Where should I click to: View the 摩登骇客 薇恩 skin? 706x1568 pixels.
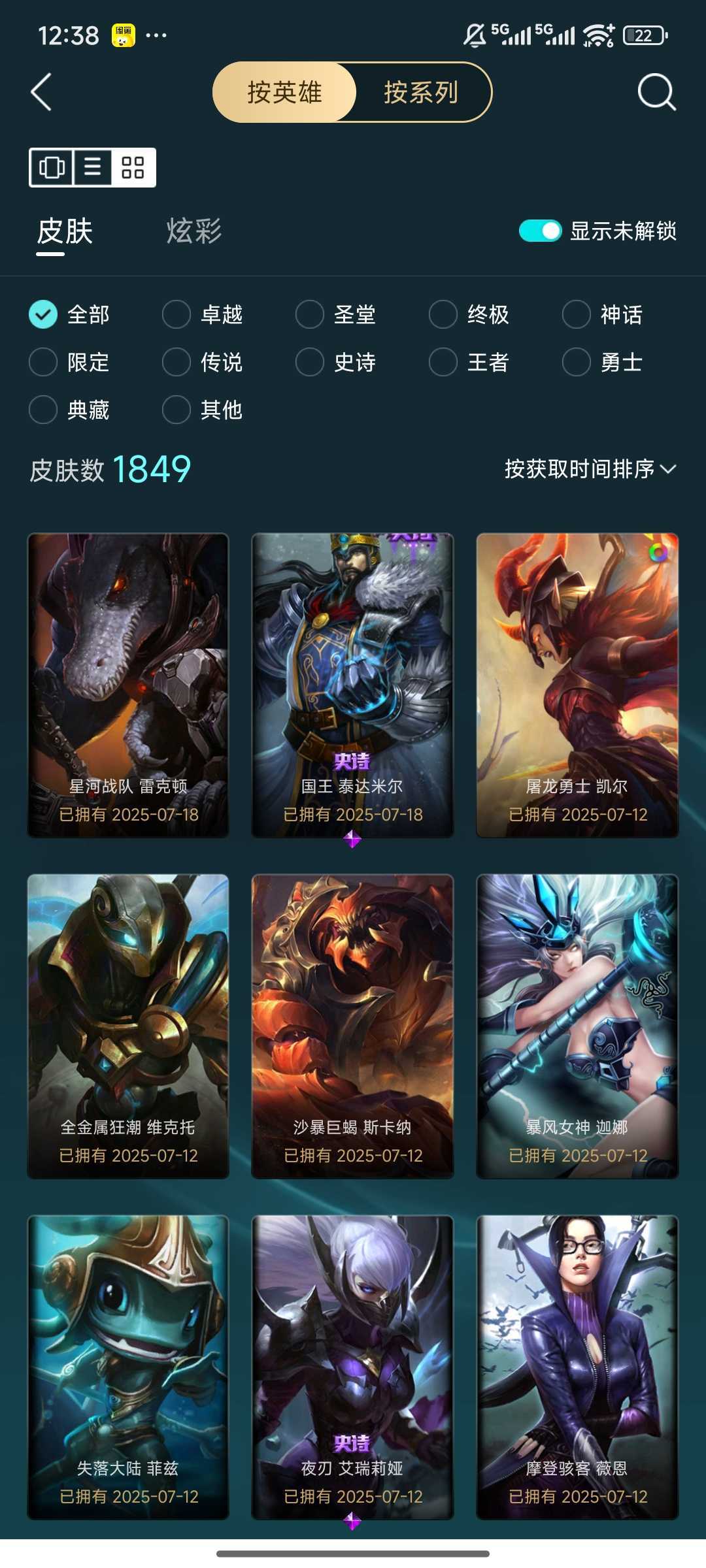click(x=577, y=1367)
